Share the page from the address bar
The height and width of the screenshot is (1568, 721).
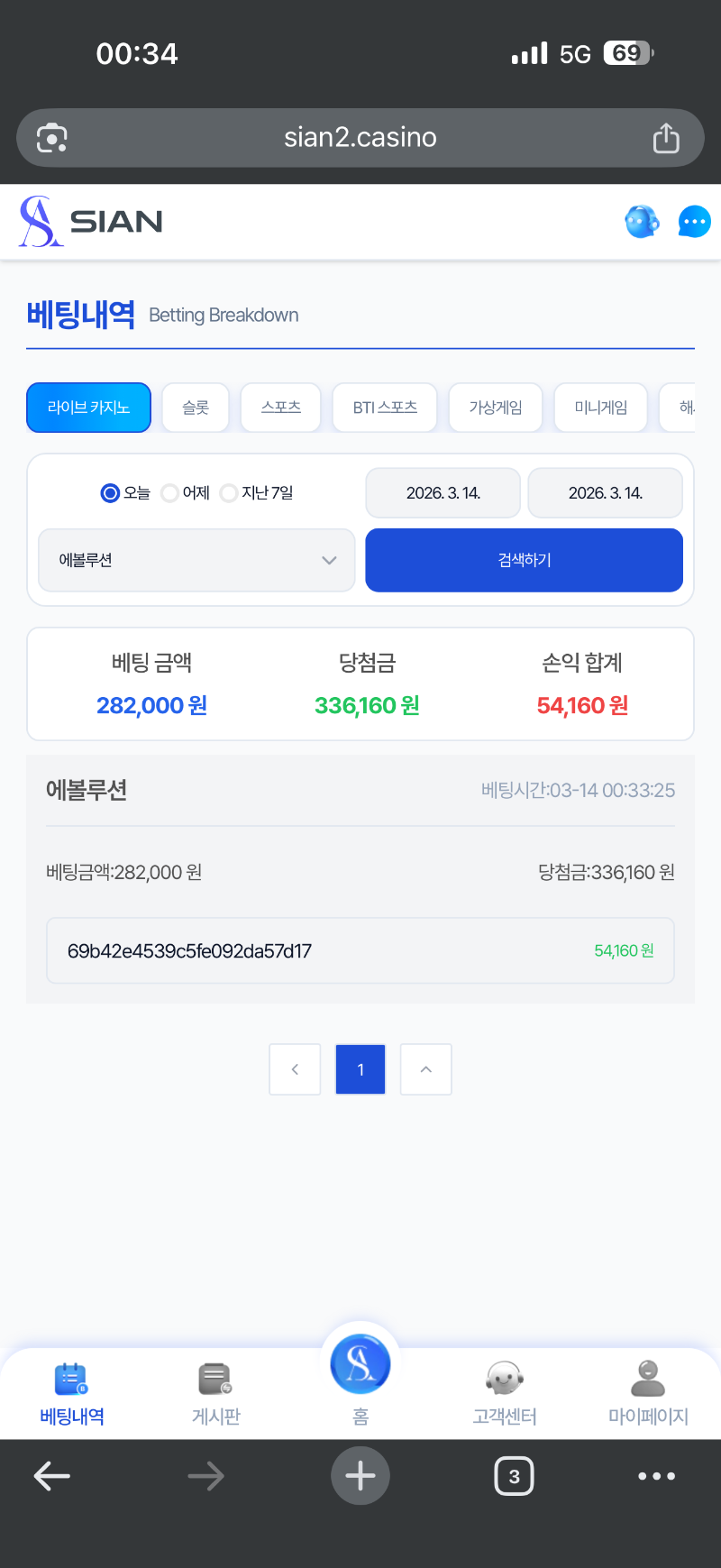666,138
